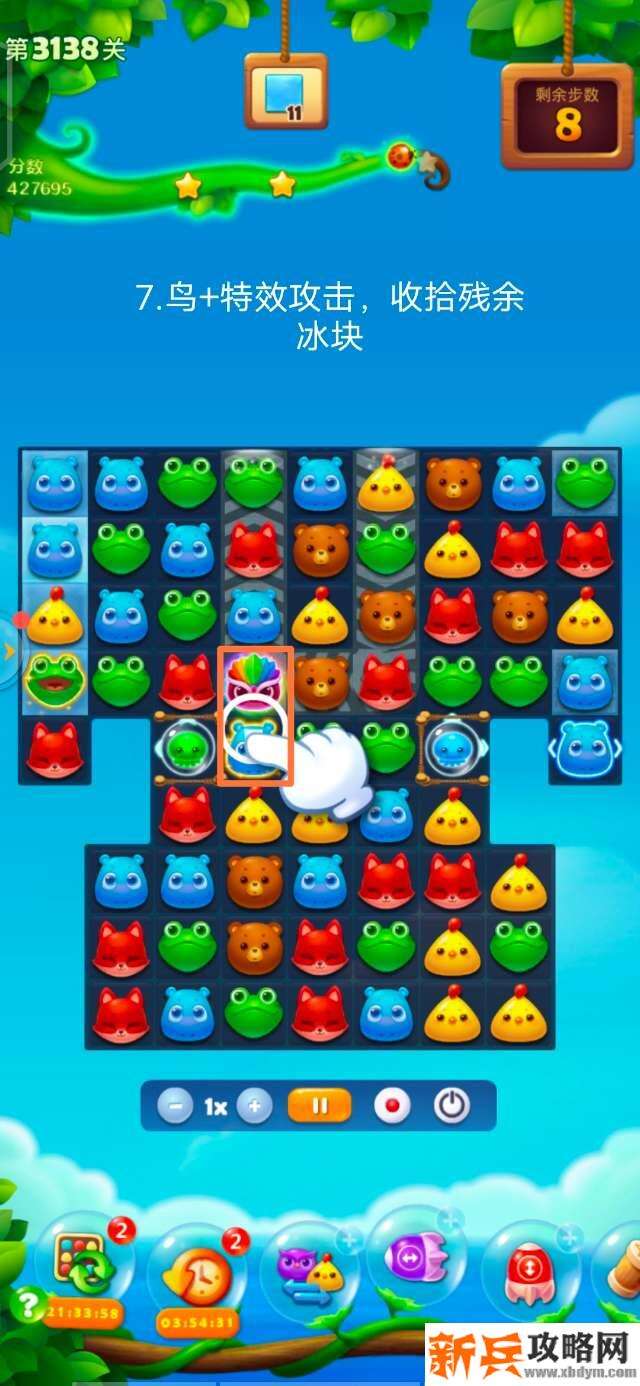
Task: Increase the playback speed with plus
Action: pyautogui.click(x=254, y=1106)
